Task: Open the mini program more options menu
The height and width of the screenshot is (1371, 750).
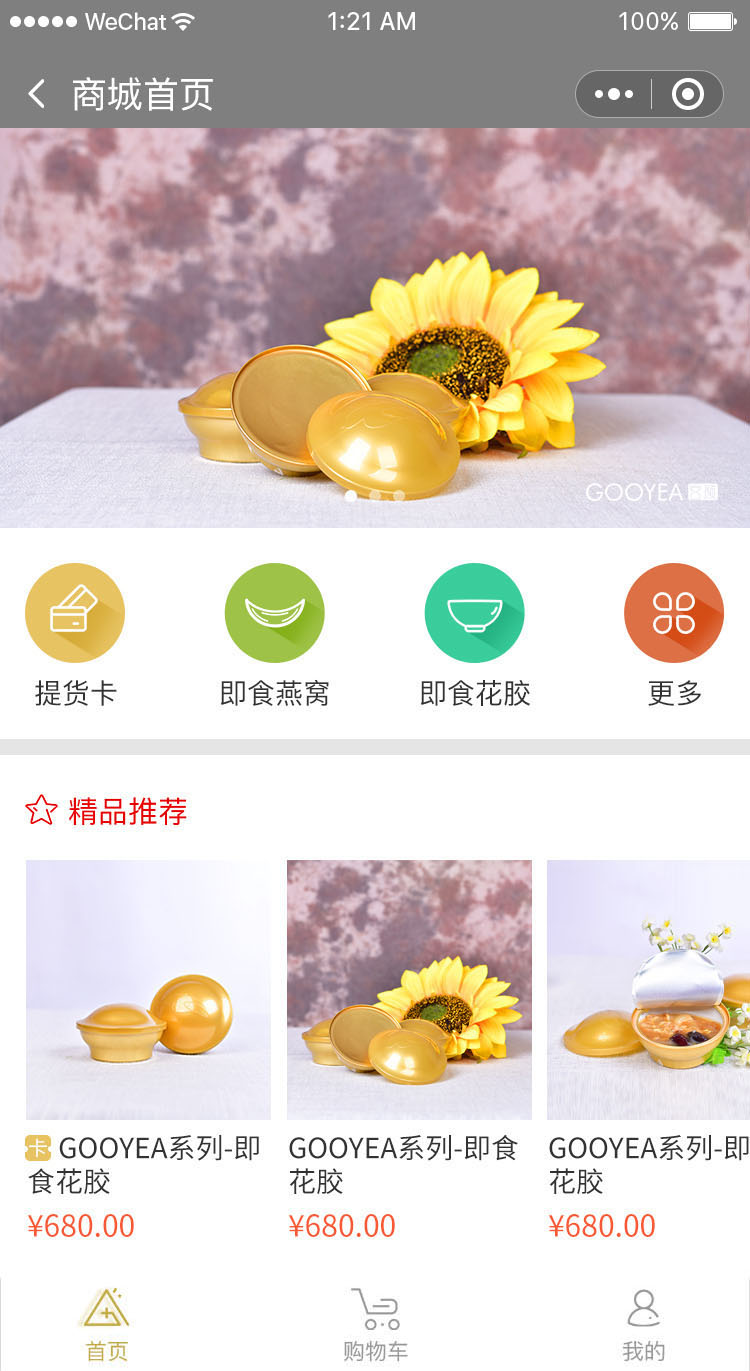Action: coord(613,95)
